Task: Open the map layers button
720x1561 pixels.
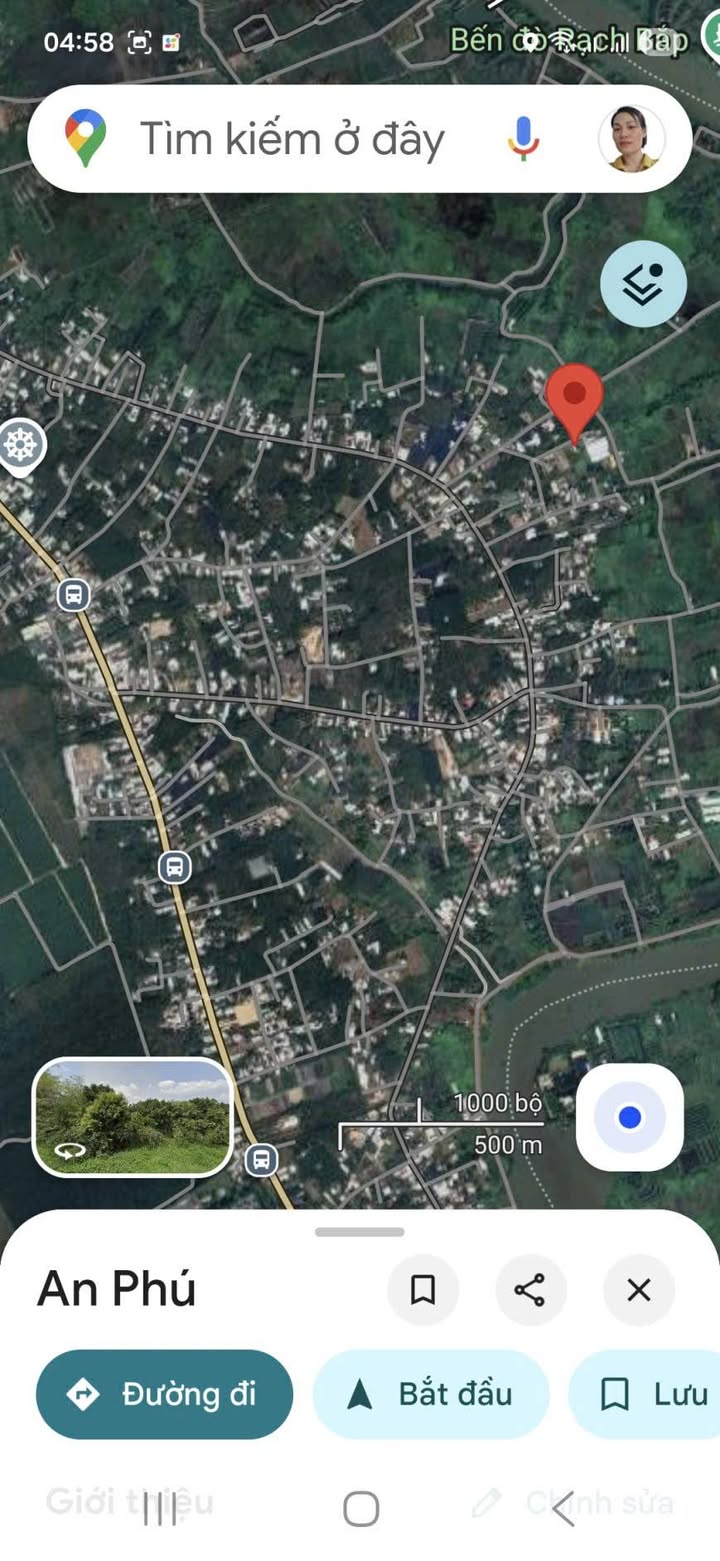Action: click(x=643, y=284)
